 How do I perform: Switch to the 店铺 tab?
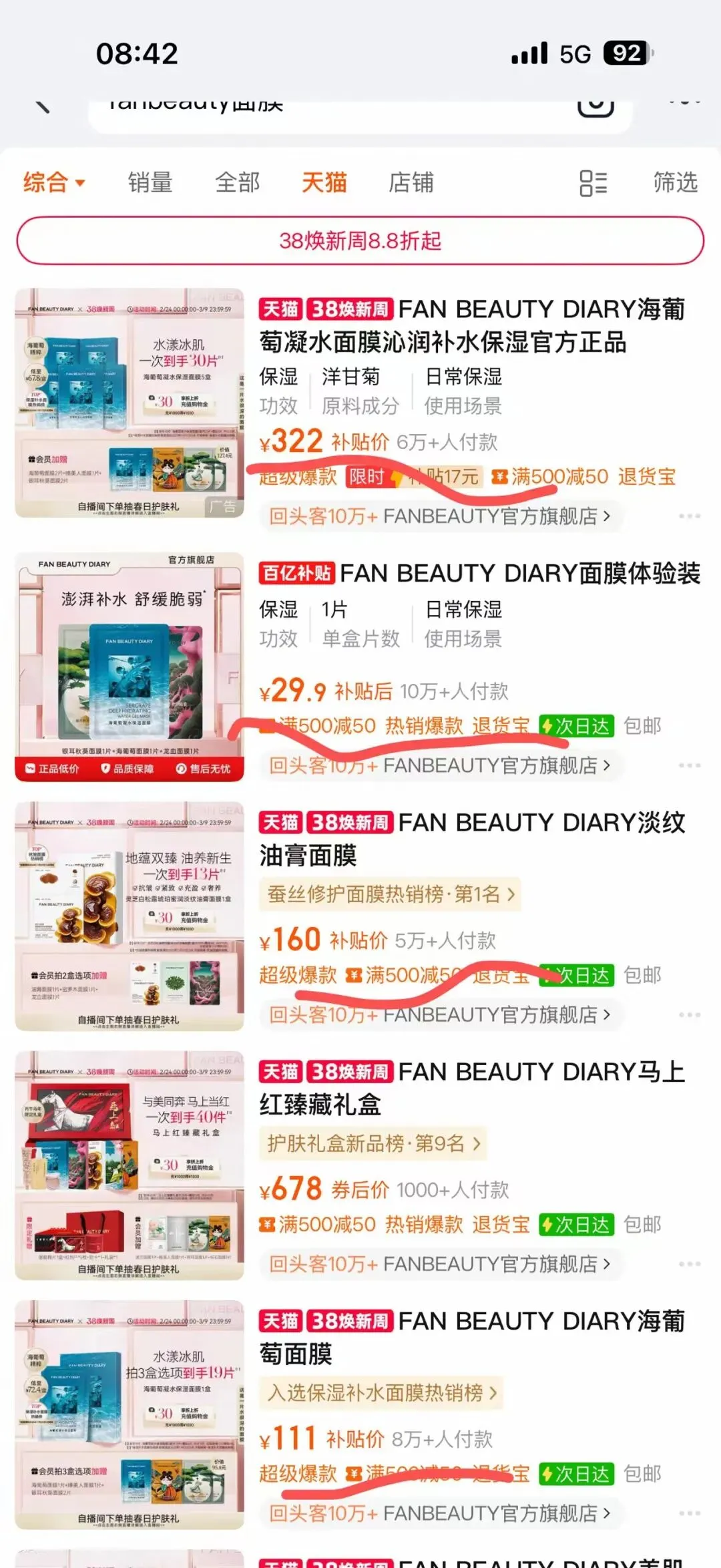click(x=411, y=182)
